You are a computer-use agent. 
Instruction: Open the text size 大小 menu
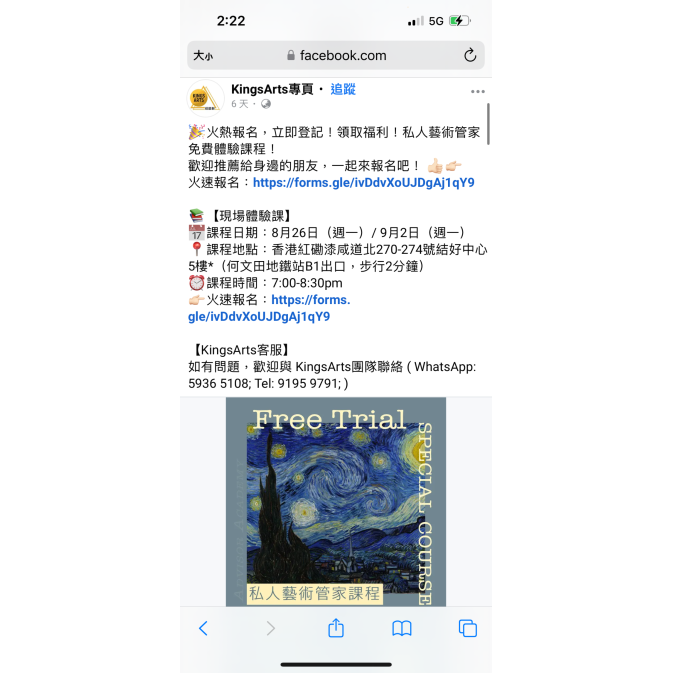203,56
